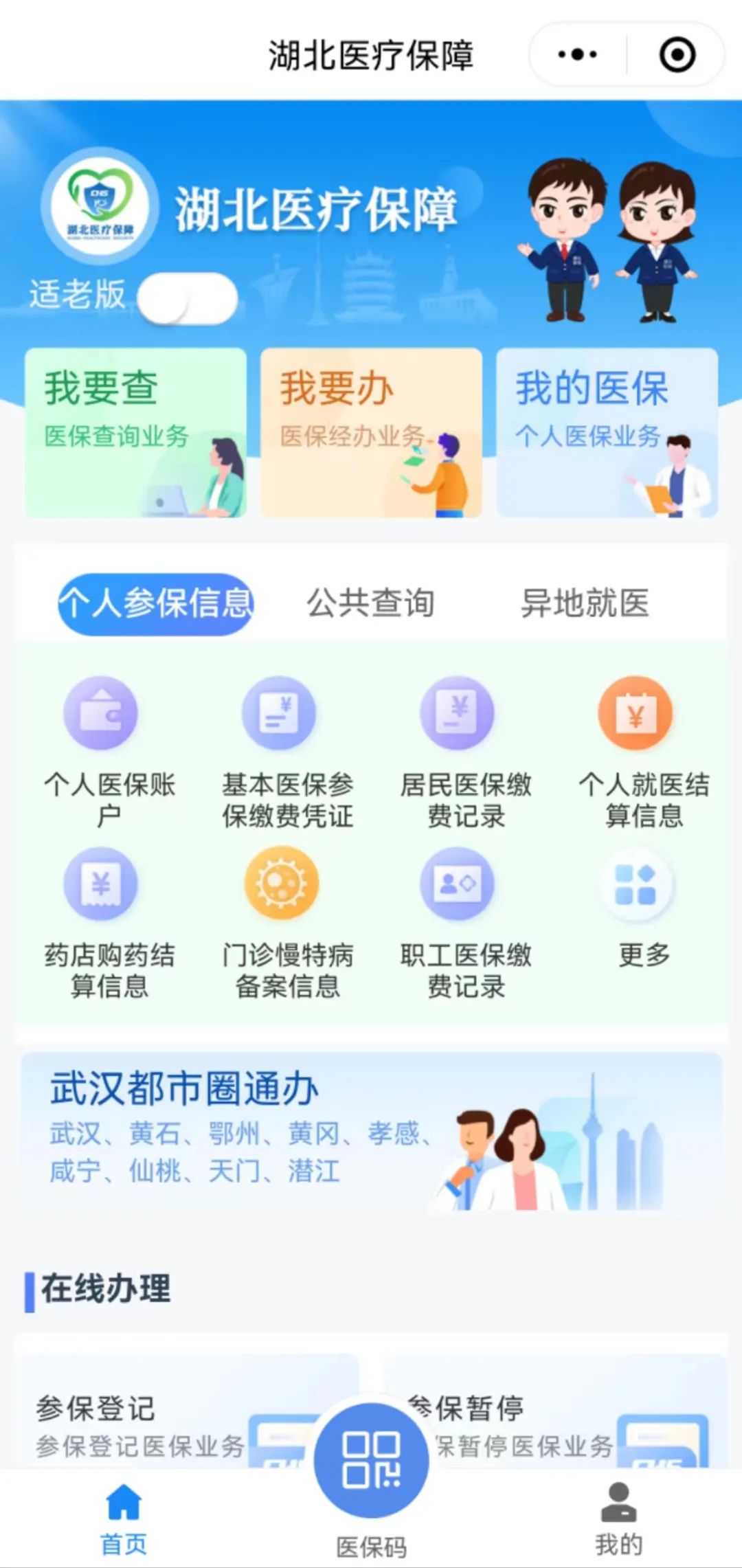
Task: Select the 个人参保信息 tab
Action: [x=156, y=603]
